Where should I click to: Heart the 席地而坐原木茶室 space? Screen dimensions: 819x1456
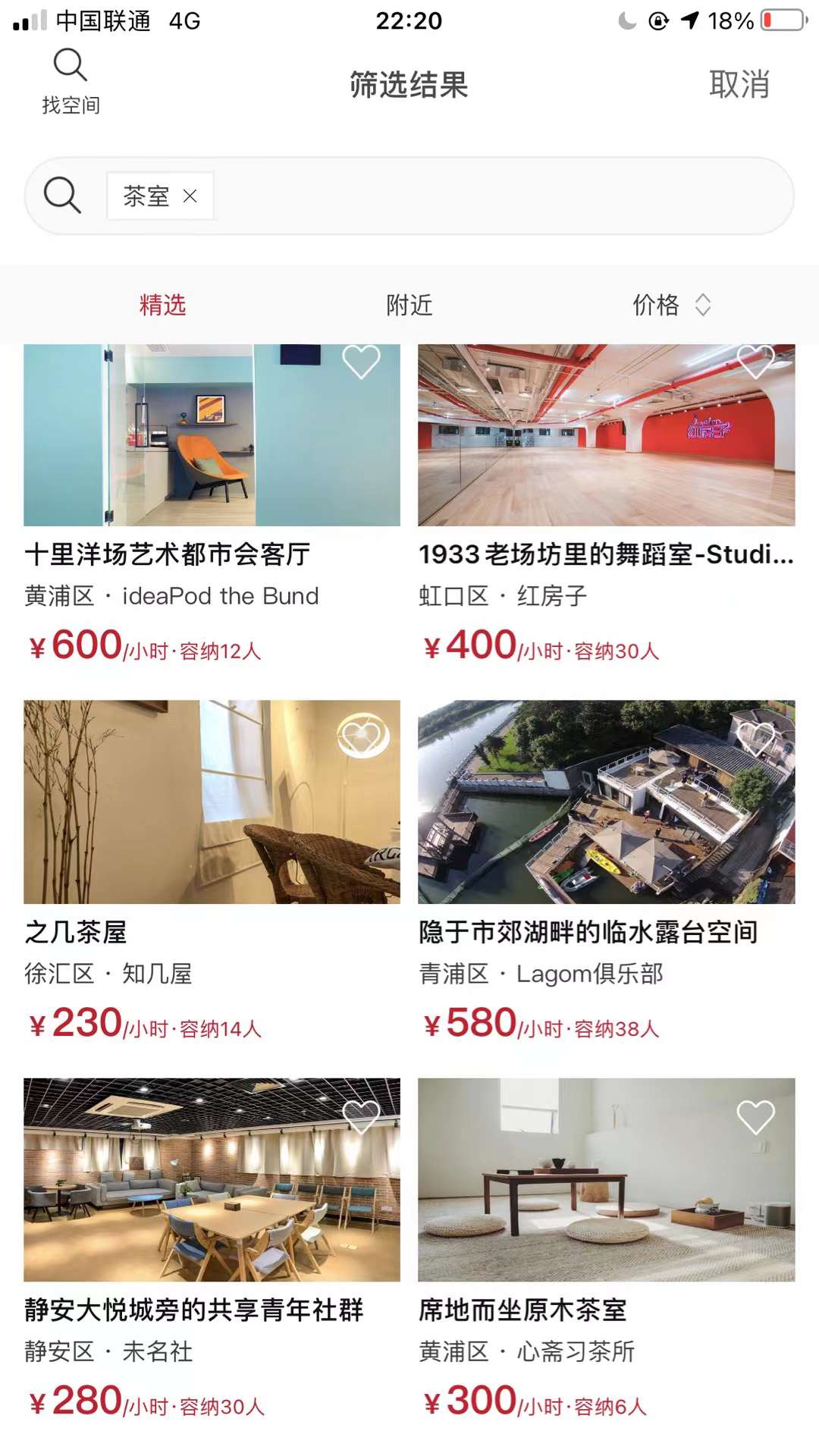[755, 1116]
